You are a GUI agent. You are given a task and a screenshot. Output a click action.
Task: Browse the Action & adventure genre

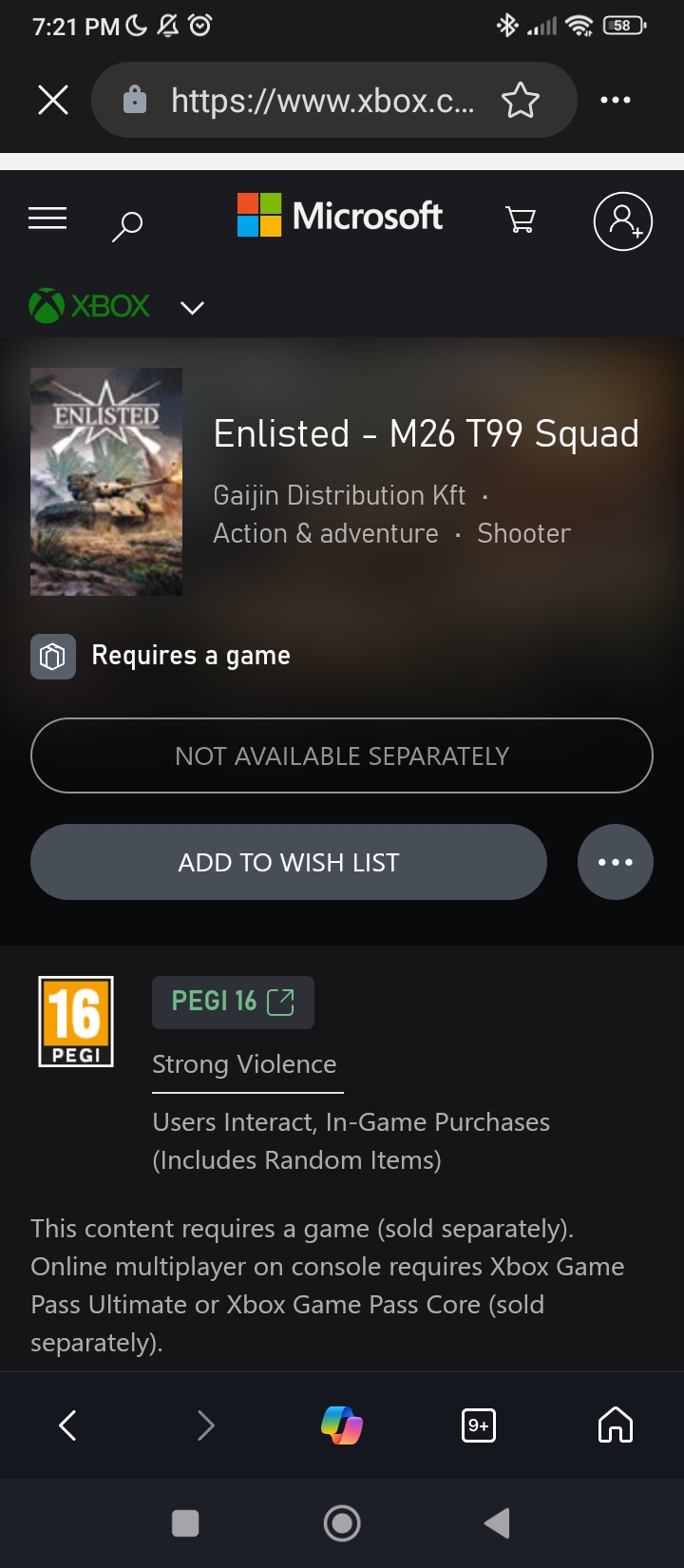point(326,533)
